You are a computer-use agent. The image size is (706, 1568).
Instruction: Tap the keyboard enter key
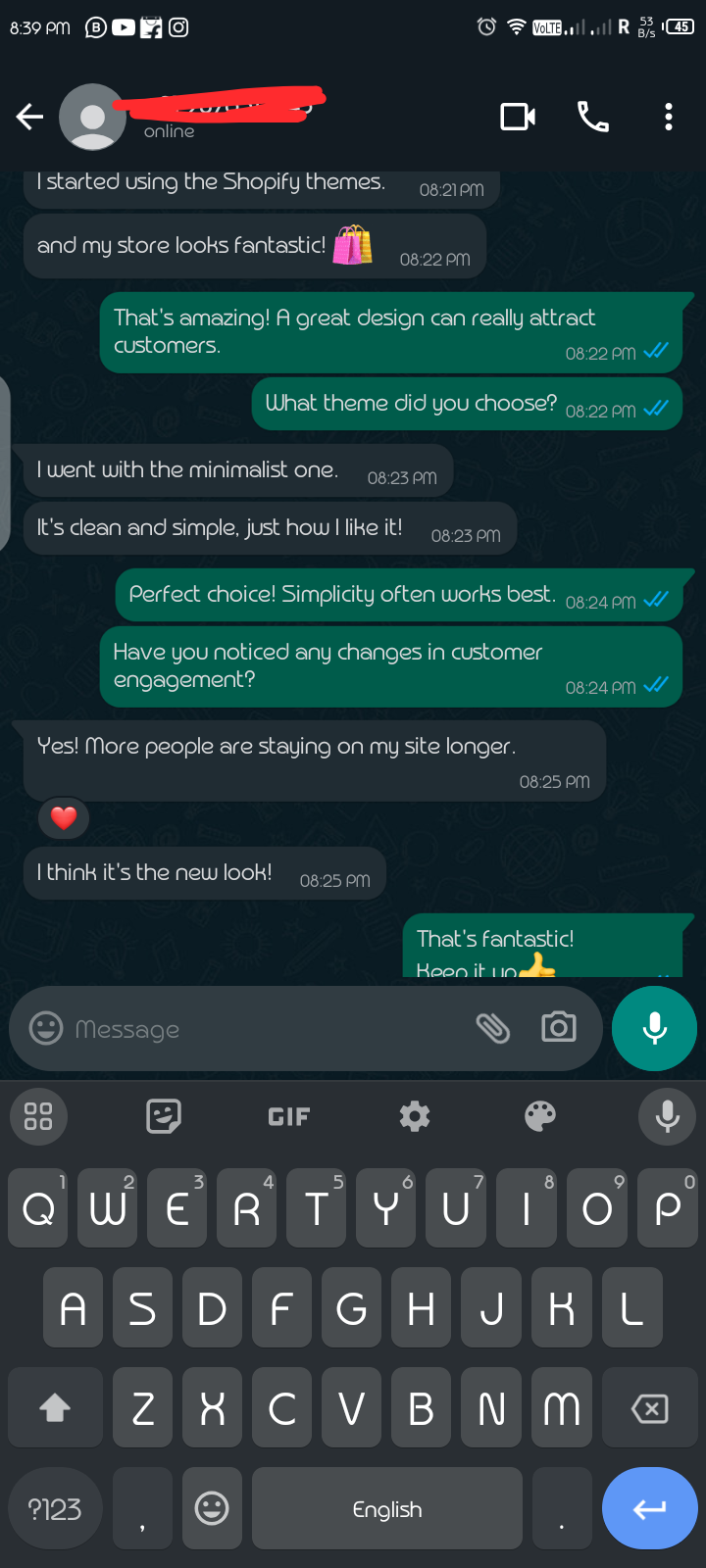[649, 1509]
